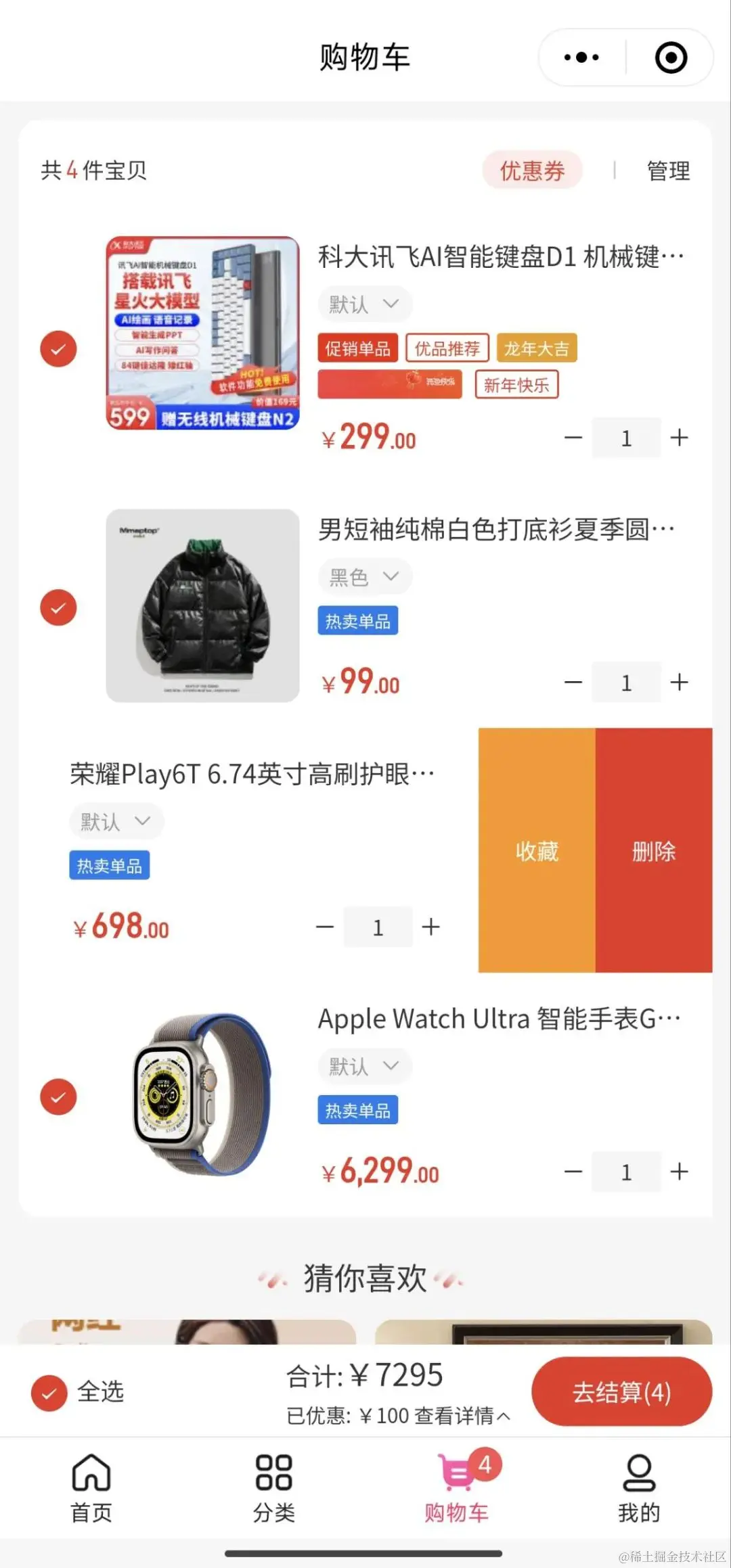Open the 默认 spec dropdown for the keyboard
This screenshot has width=731, height=1568.
[364, 304]
